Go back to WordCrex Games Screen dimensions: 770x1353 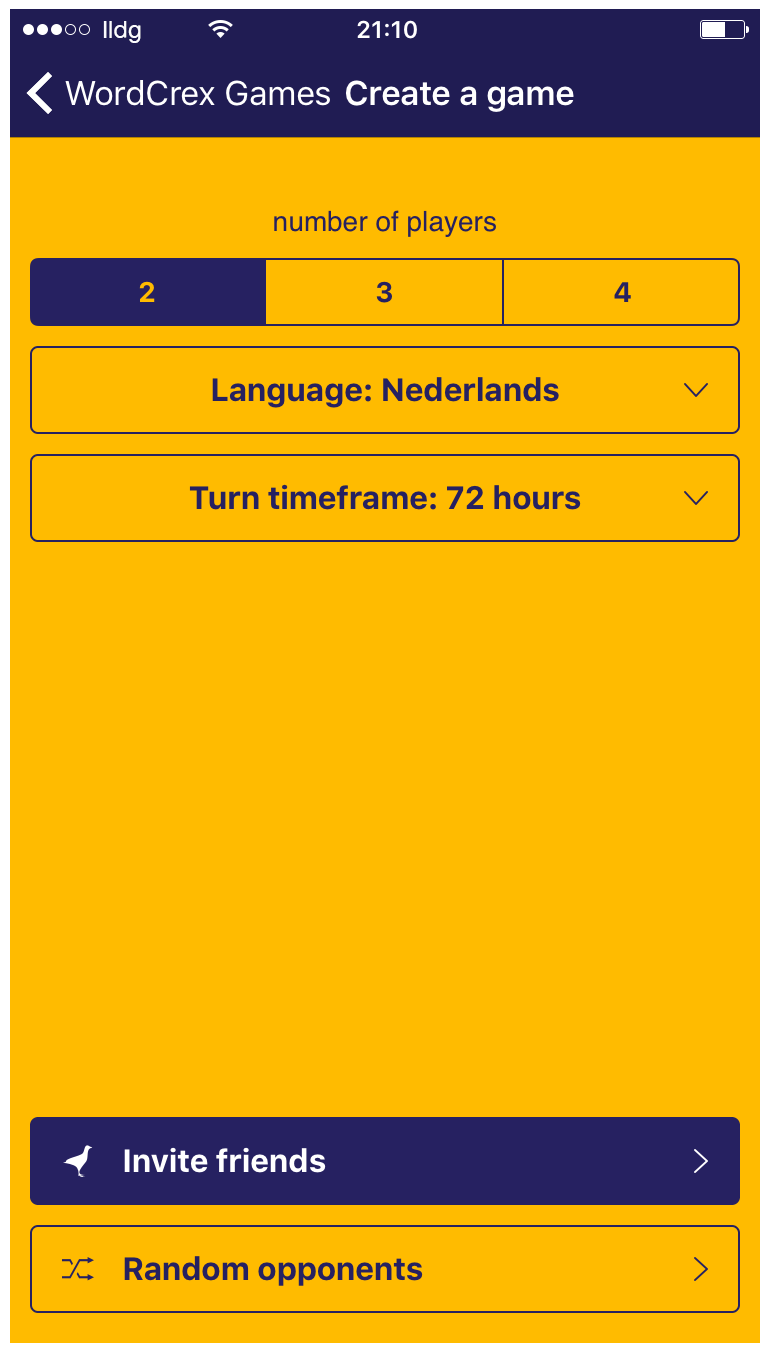click(x=178, y=94)
